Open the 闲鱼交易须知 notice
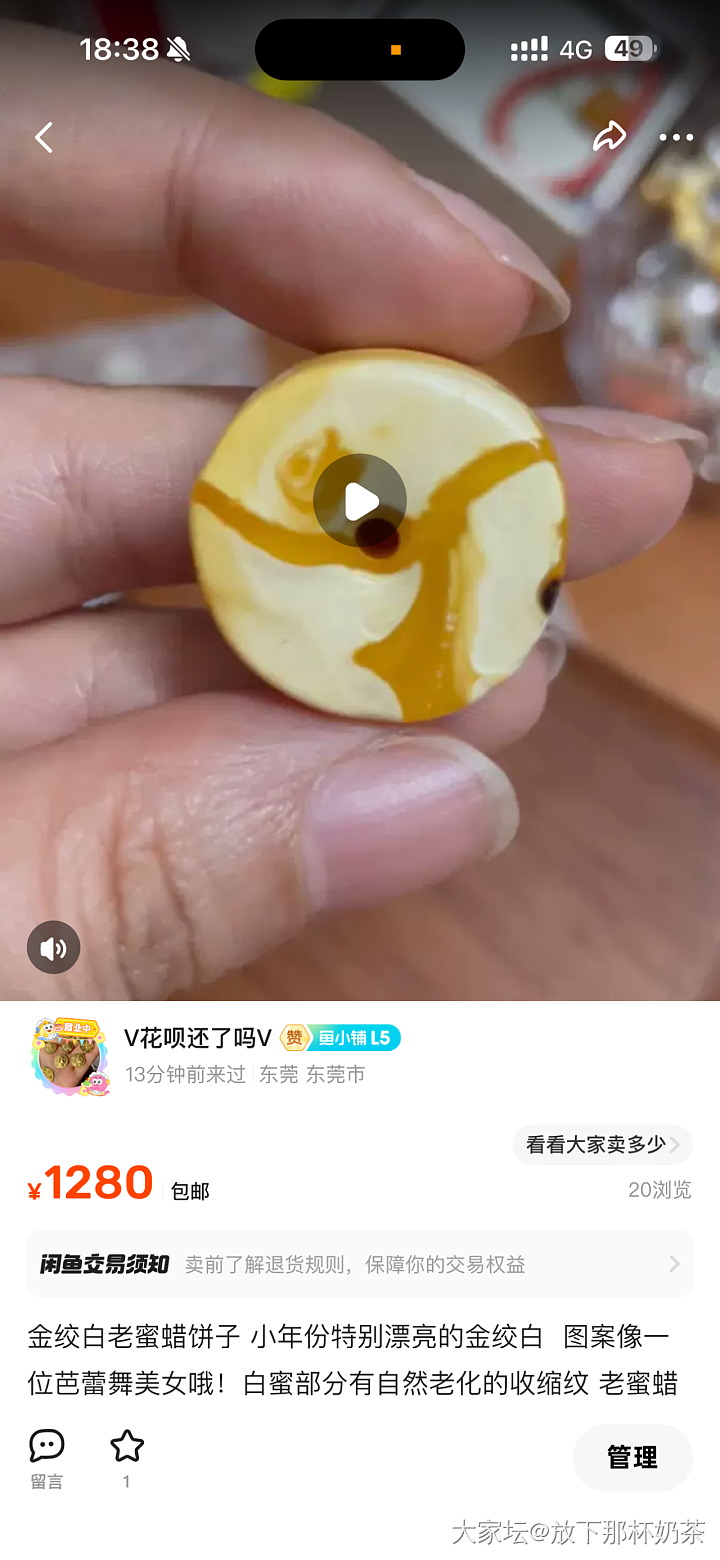Screen dimensions: 720x1560 point(360,1264)
